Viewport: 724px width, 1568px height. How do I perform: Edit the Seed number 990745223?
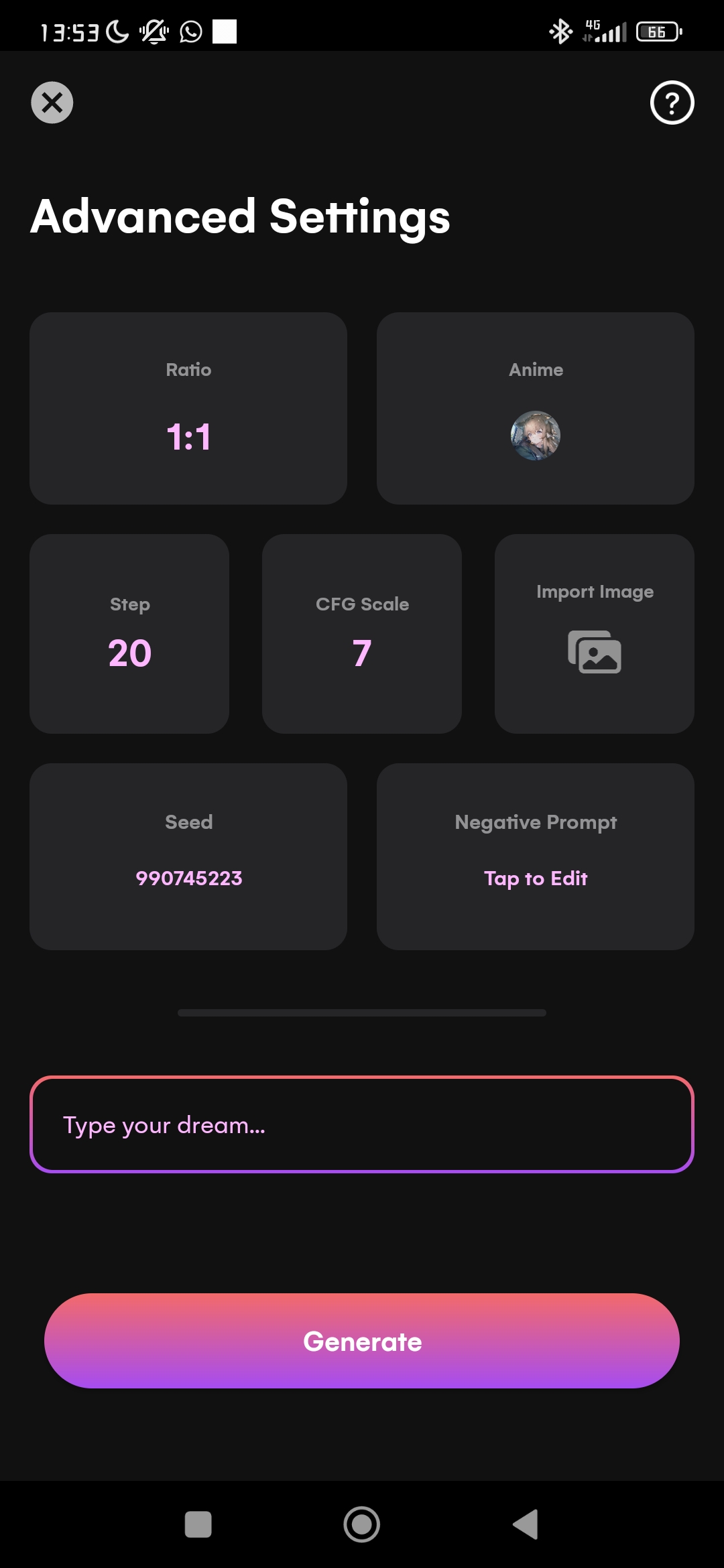click(x=188, y=856)
